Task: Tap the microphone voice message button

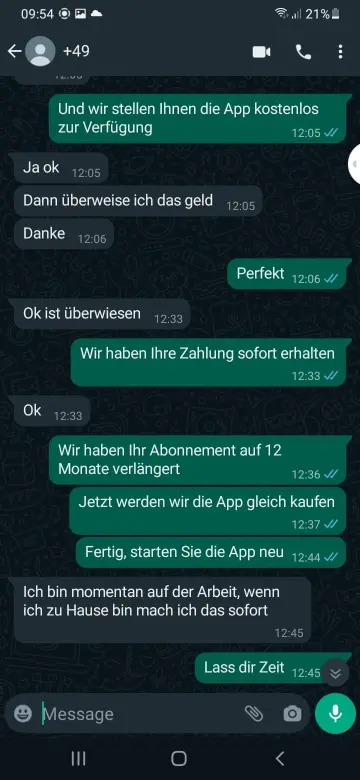Action: (335, 714)
